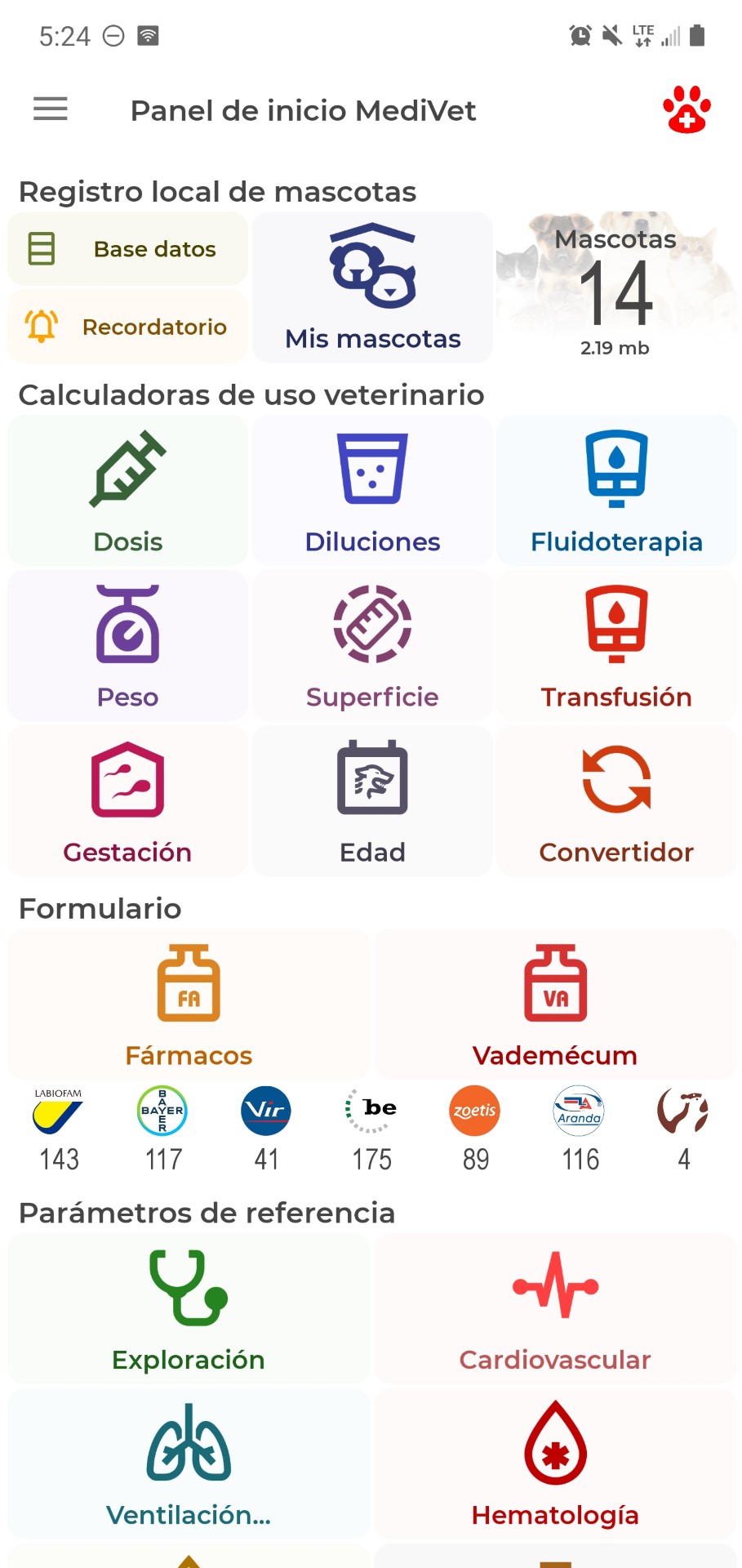Launch the Convertidor tool
742x1568 pixels.
[616, 801]
